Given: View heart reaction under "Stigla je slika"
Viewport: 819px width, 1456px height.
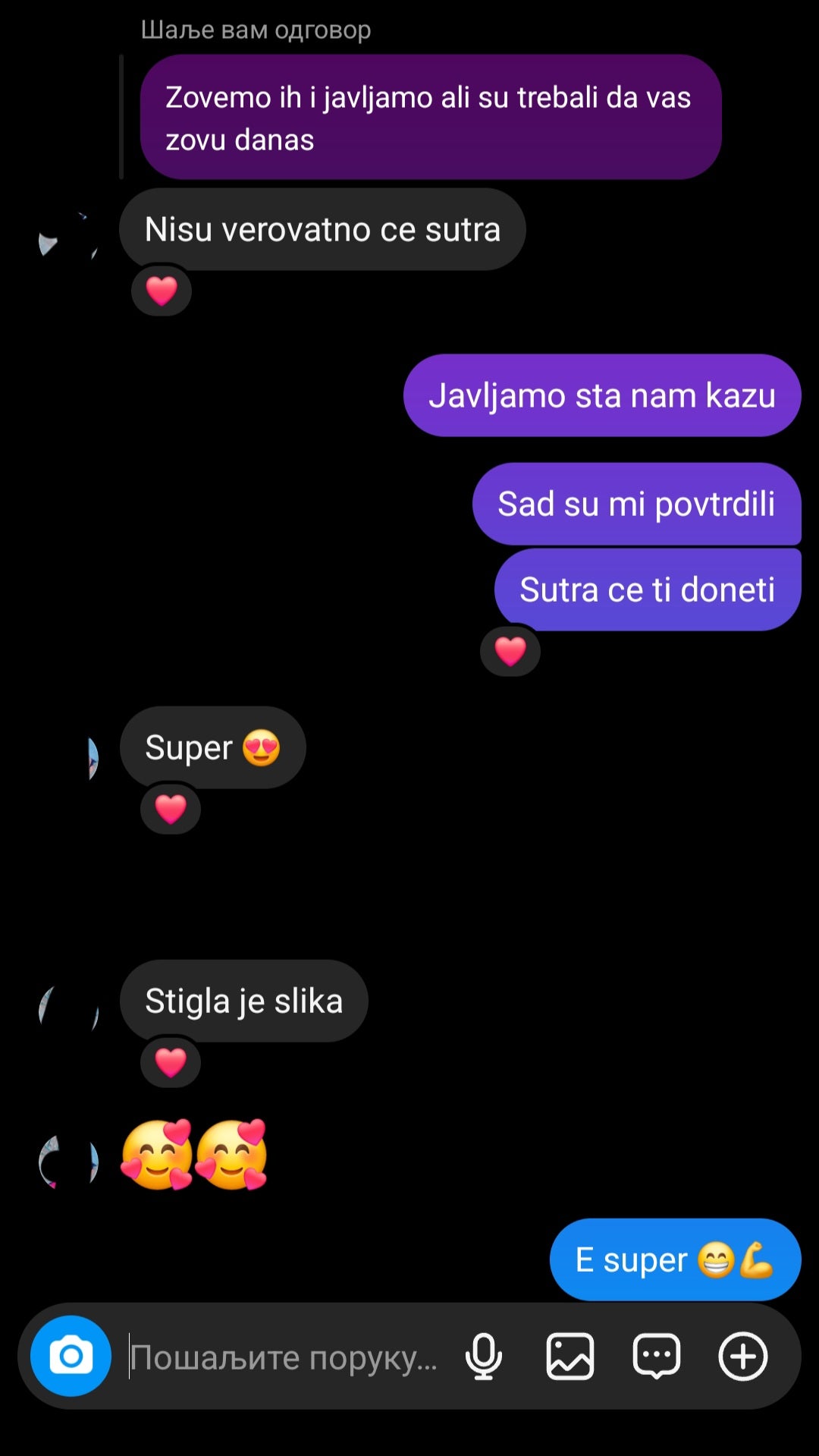Looking at the screenshot, I should (x=171, y=1062).
